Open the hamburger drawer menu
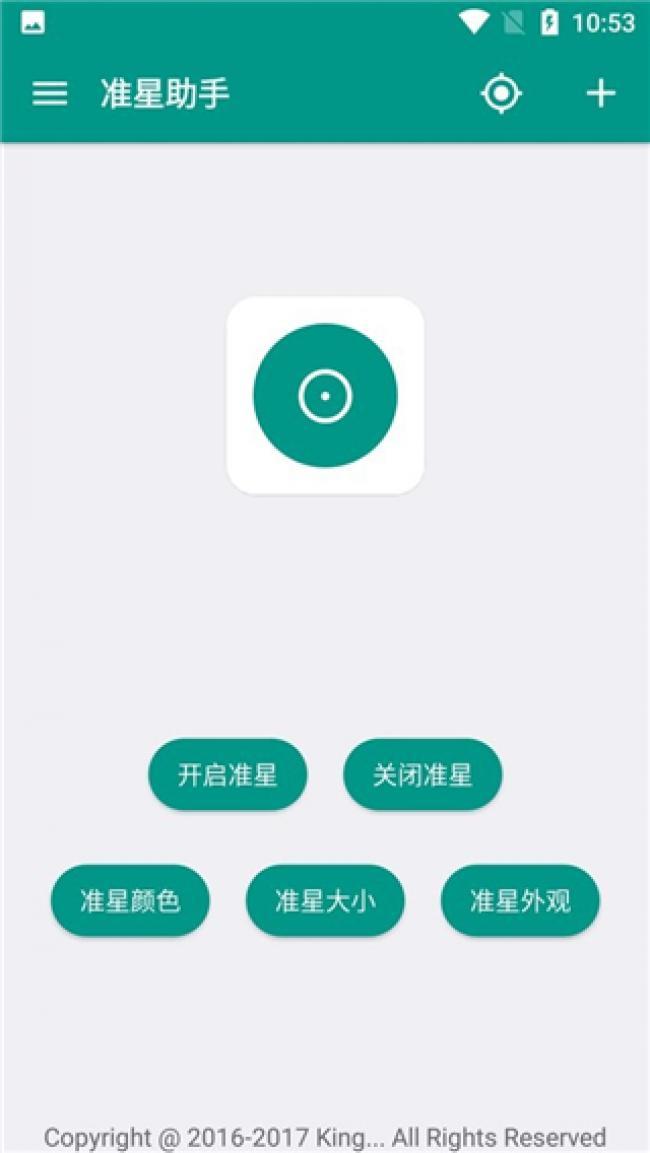The width and height of the screenshot is (650, 1153). [x=50, y=94]
